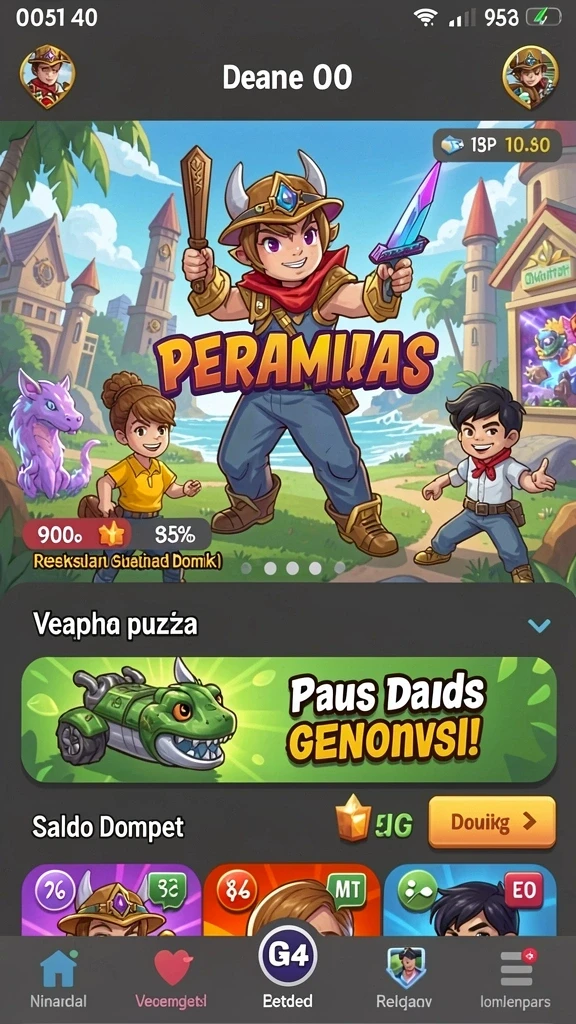
Task: Switch to the Veoemgetsl heart tab
Action: (171, 979)
